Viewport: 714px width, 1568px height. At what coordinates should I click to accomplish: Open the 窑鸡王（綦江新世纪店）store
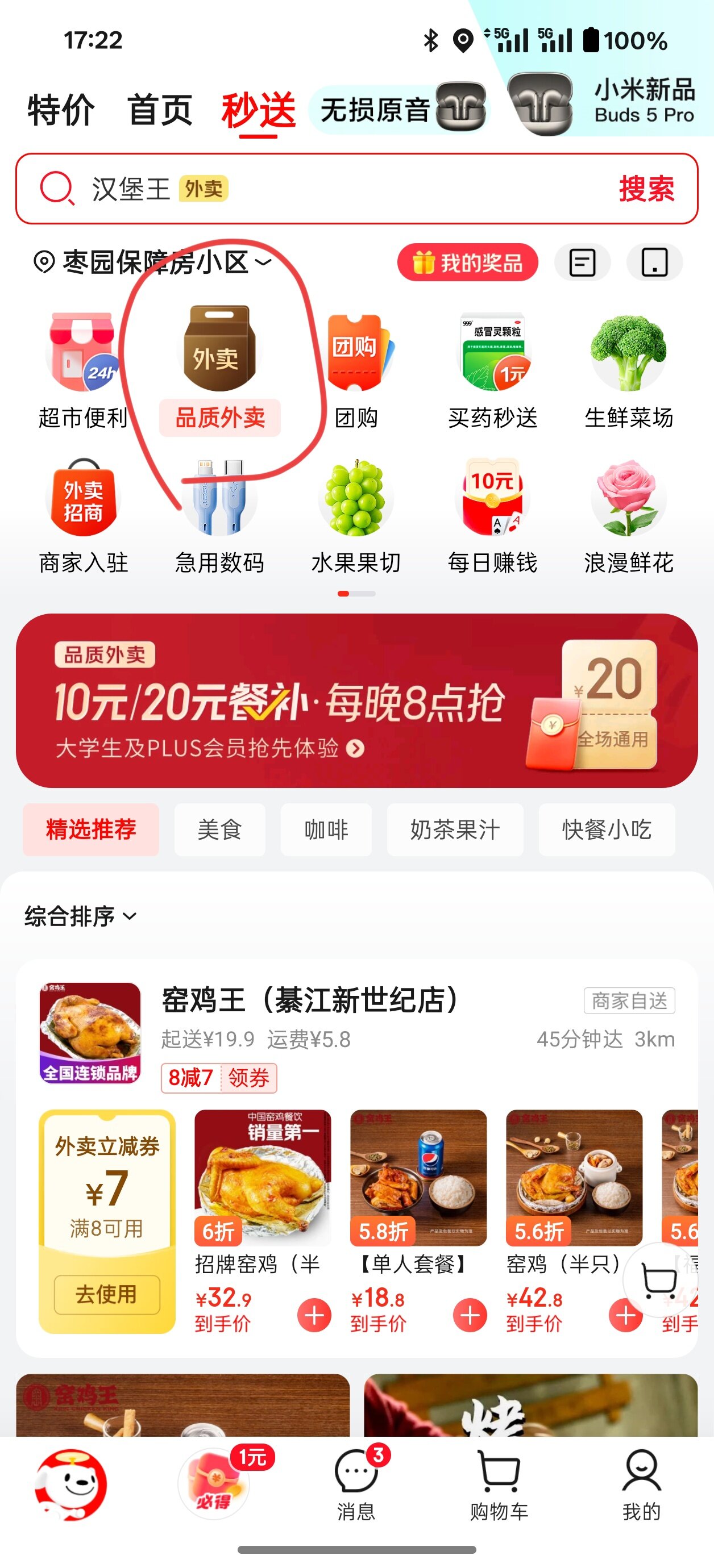click(311, 1000)
